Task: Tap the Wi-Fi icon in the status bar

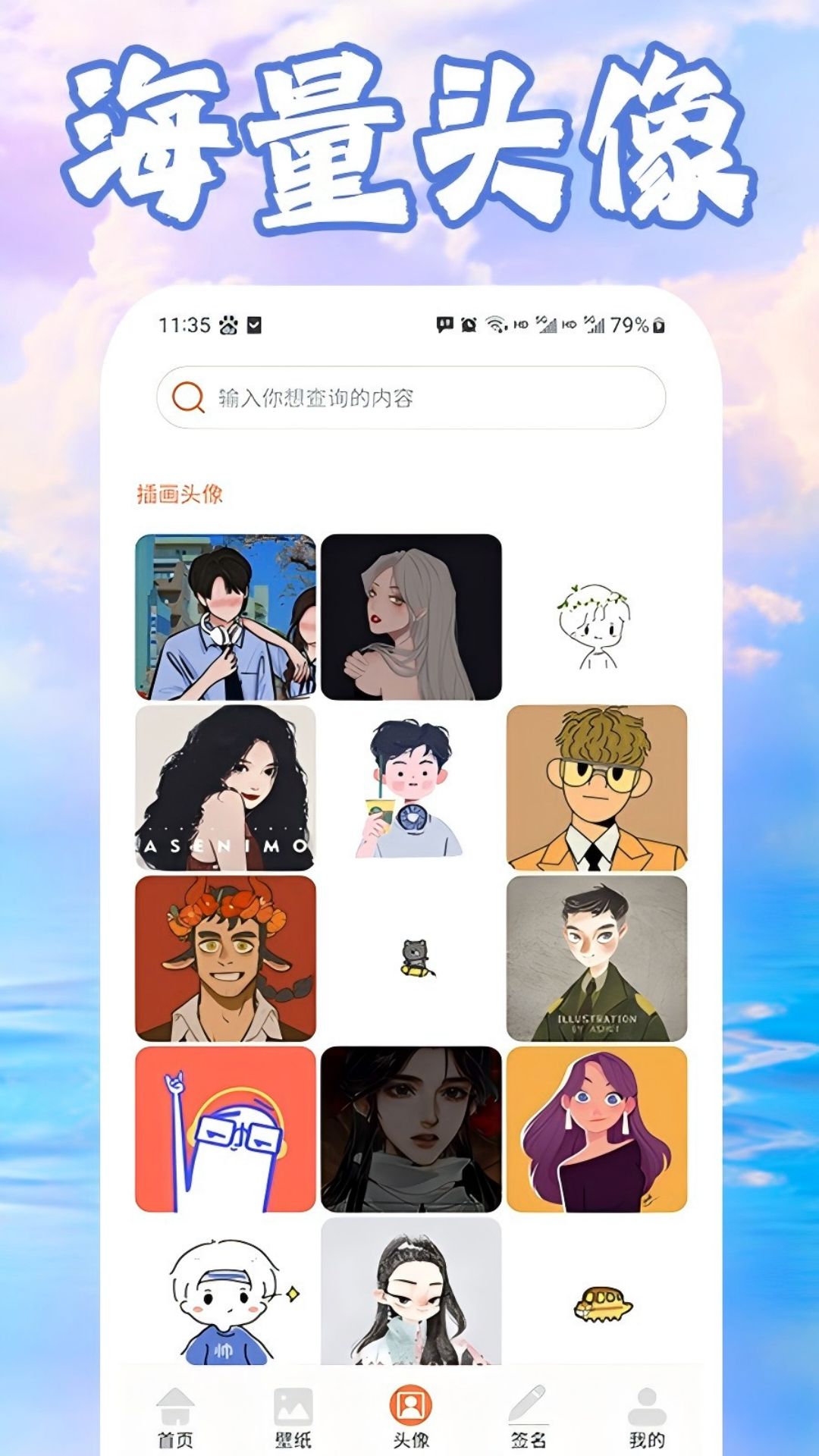Action: (x=497, y=325)
